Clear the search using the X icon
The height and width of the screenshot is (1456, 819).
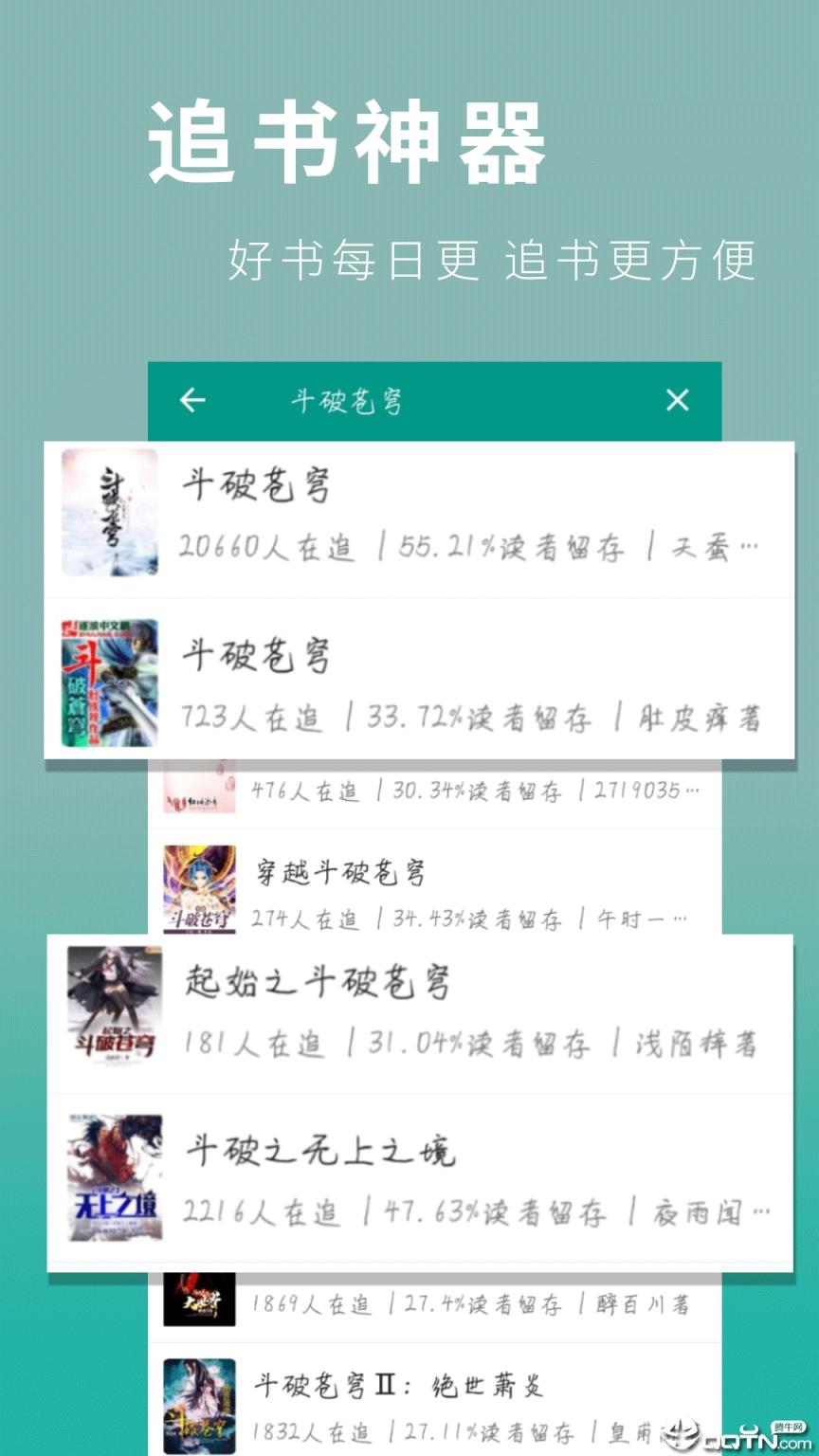677,401
